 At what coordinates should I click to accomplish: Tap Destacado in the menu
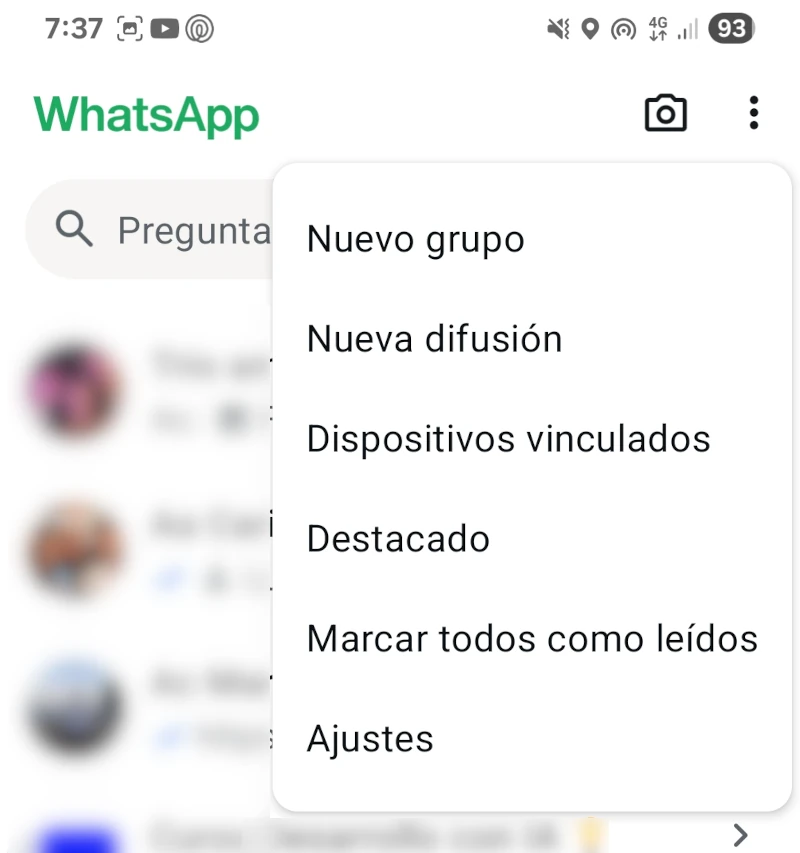397,538
